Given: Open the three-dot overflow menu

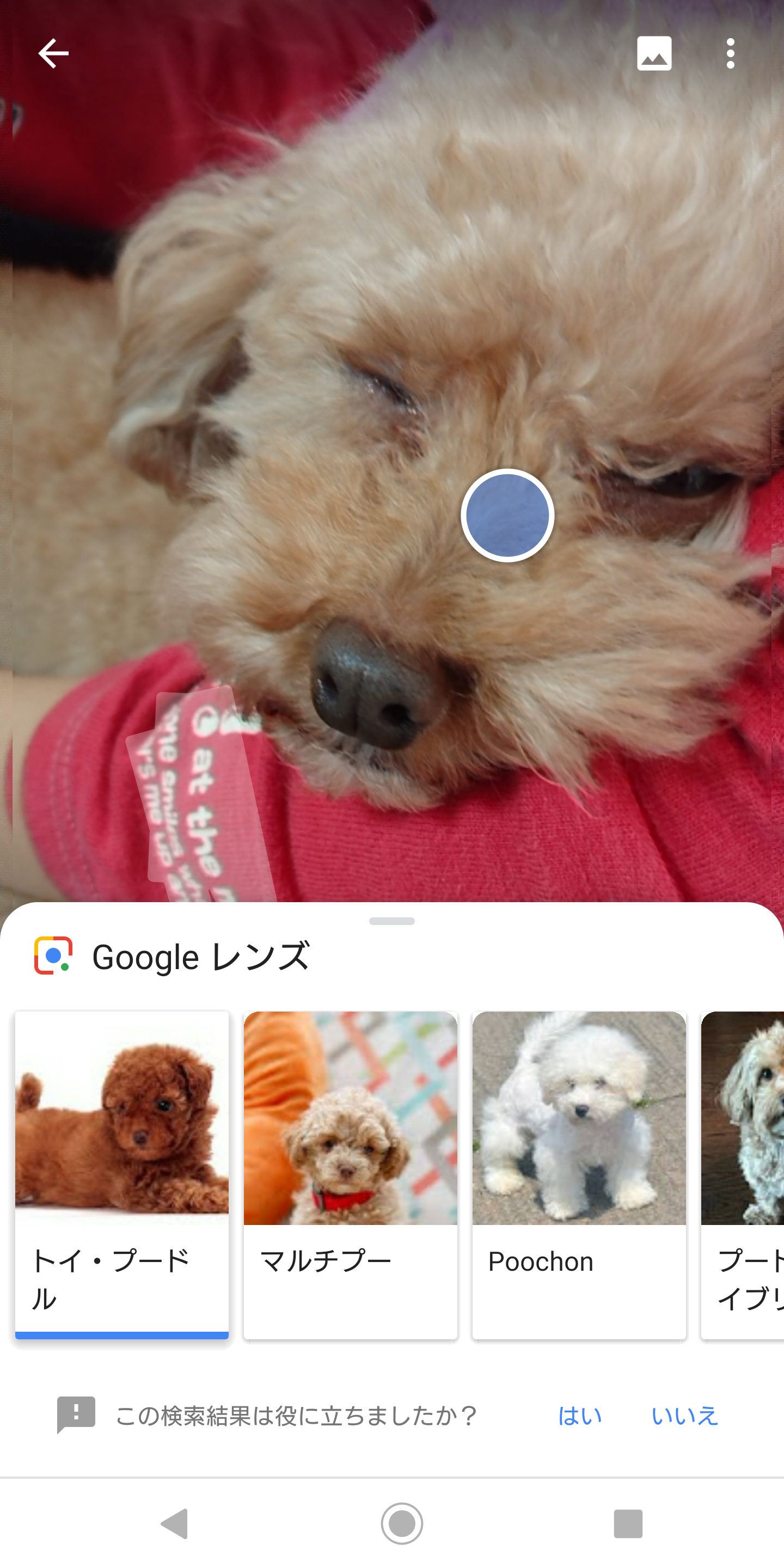Looking at the screenshot, I should (731, 53).
